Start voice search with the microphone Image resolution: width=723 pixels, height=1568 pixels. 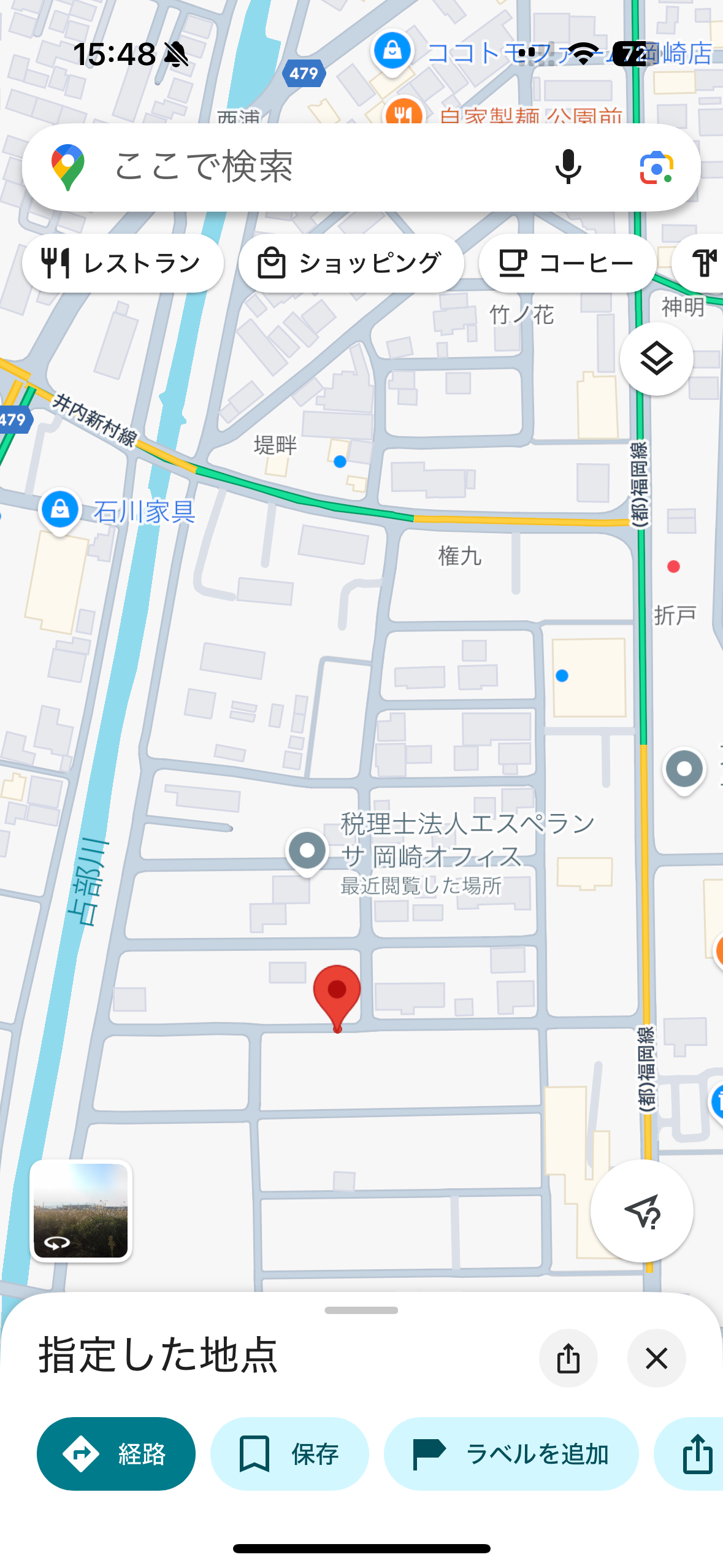pos(568,167)
